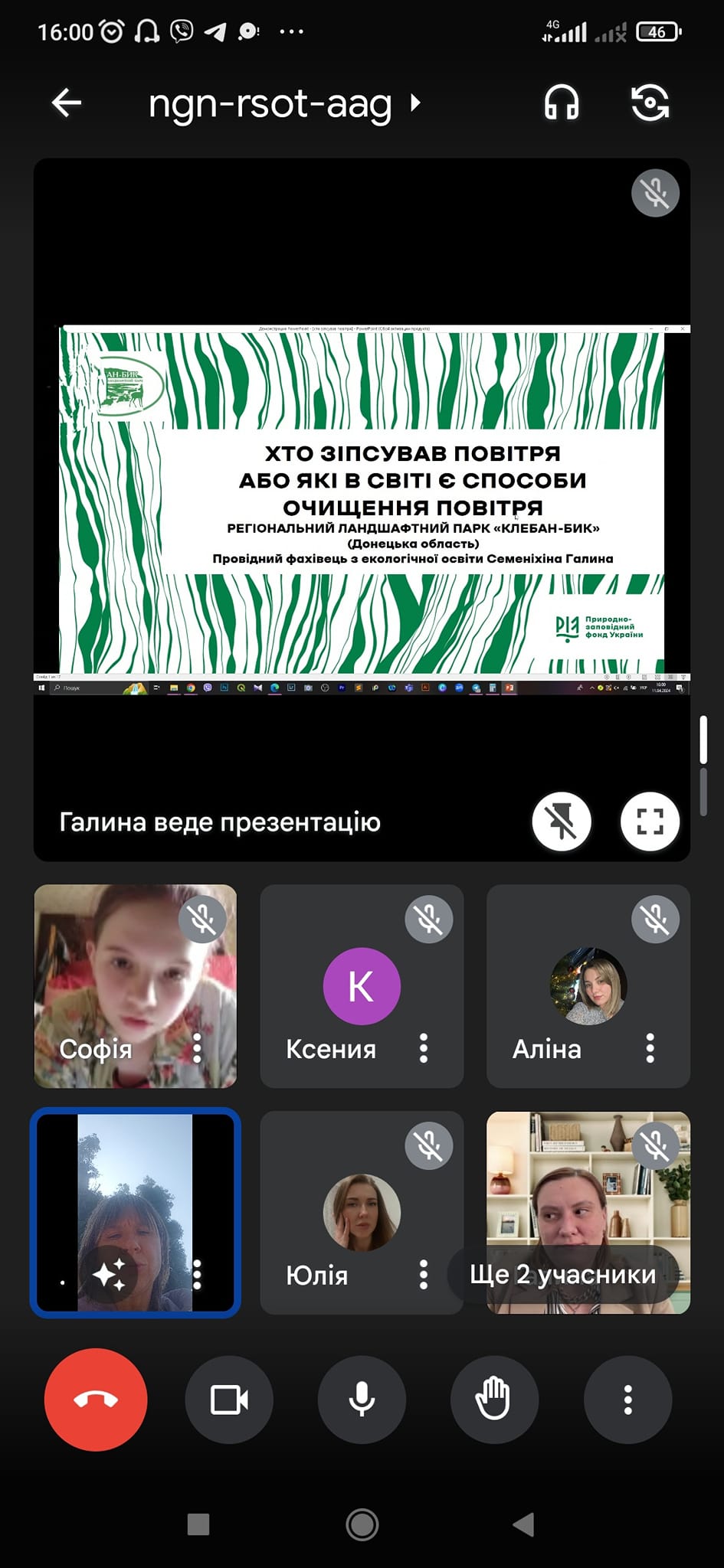Open options for Софія's tile
This screenshot has height=1568, width=724.
198,1047
